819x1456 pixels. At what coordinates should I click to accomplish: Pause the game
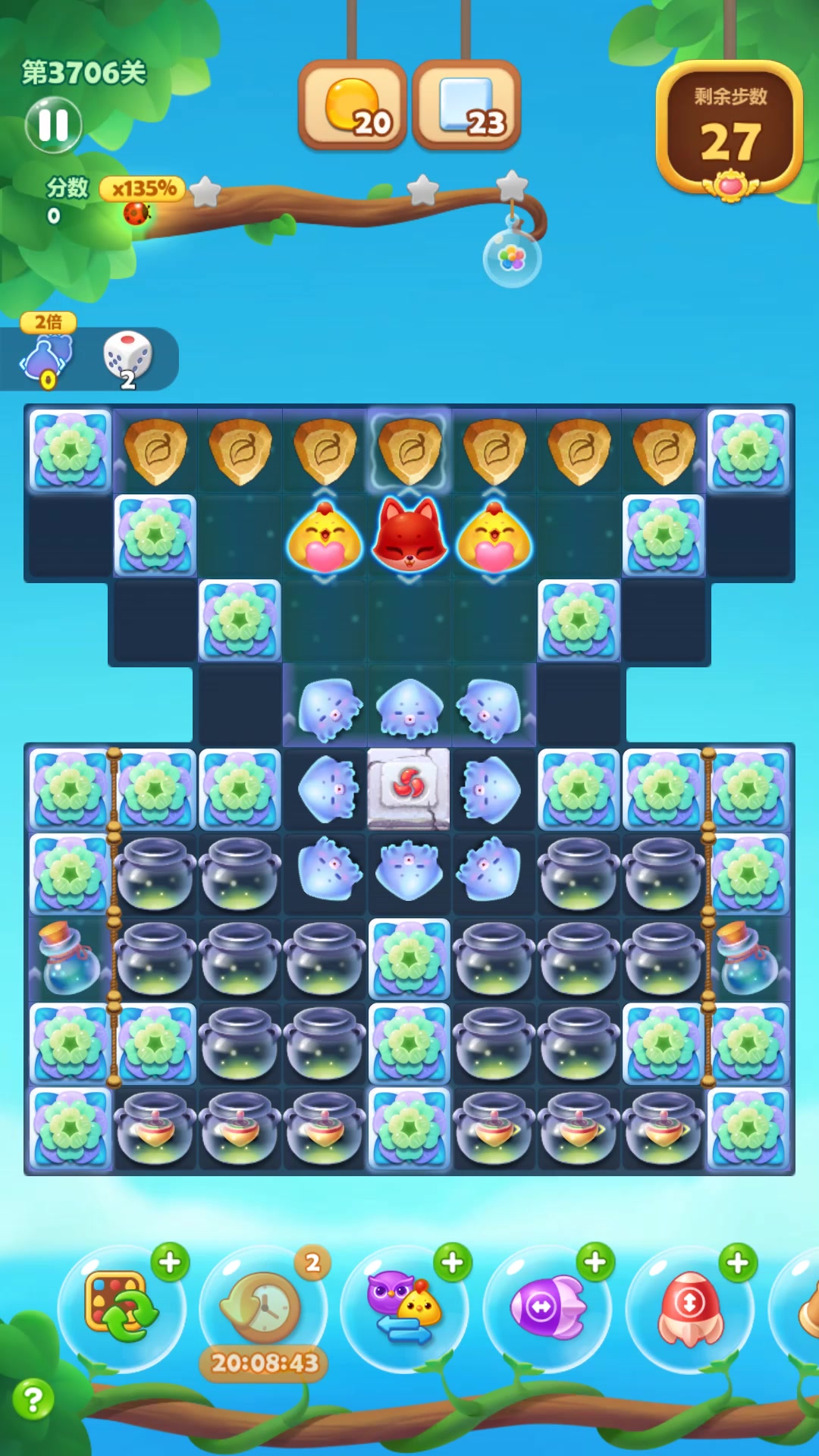[x=53, y=125]
